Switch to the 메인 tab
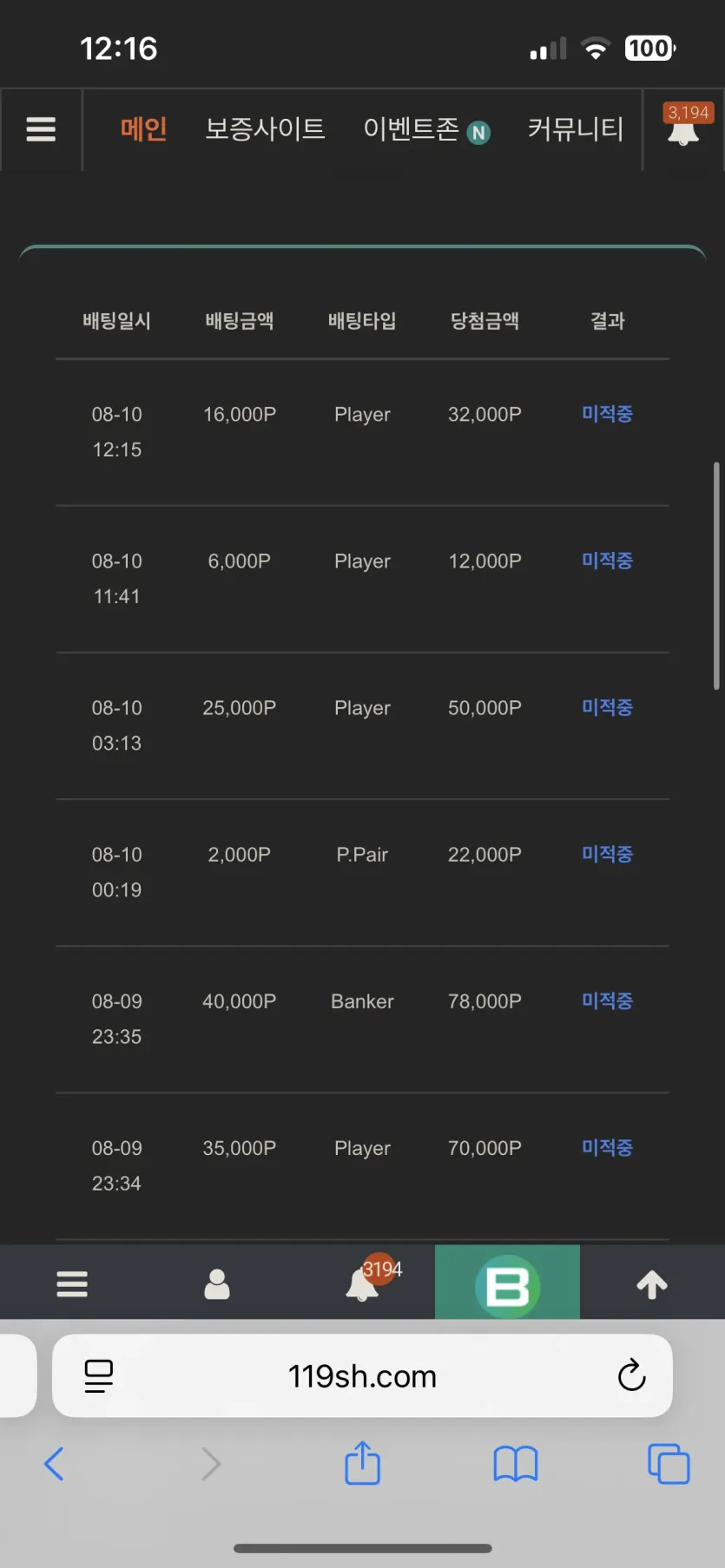The image size is (725, 1568). [x=143, y=129]
